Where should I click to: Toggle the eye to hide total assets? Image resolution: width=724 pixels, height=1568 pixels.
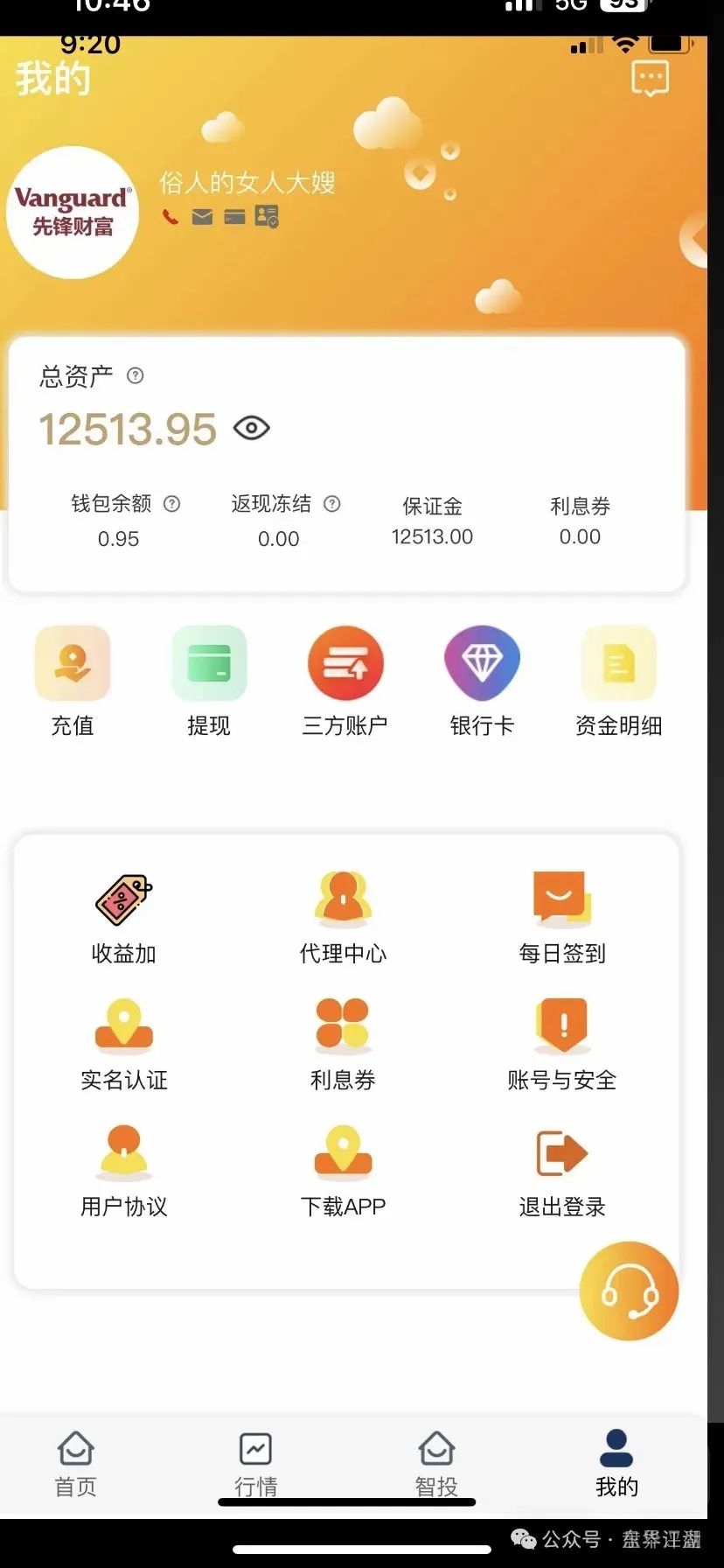point(251,428)
